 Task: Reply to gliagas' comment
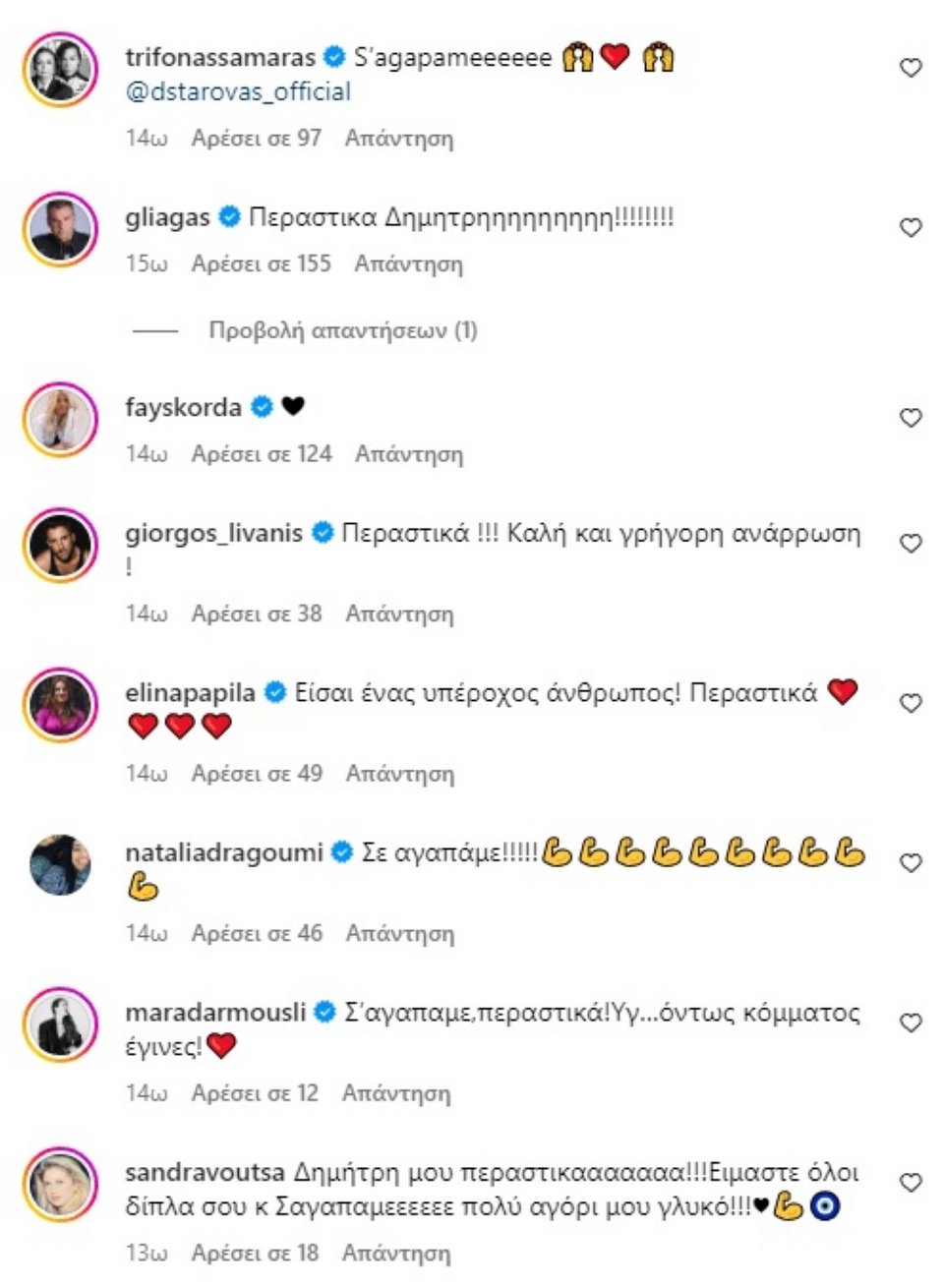pos(408,264)
